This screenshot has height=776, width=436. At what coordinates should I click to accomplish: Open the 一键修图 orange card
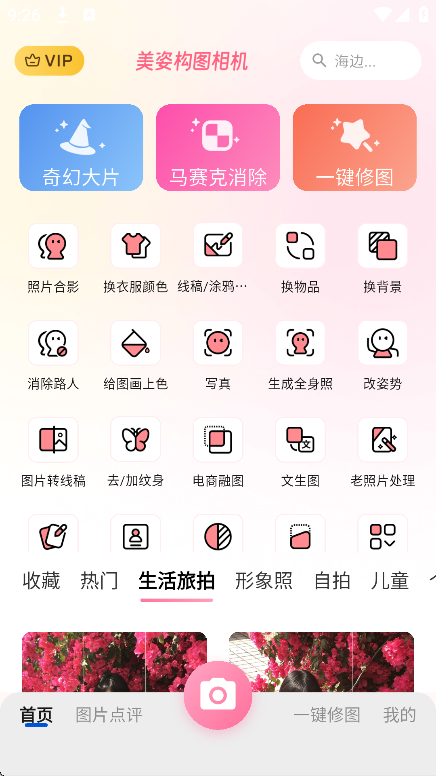click(x=355, y=147)
